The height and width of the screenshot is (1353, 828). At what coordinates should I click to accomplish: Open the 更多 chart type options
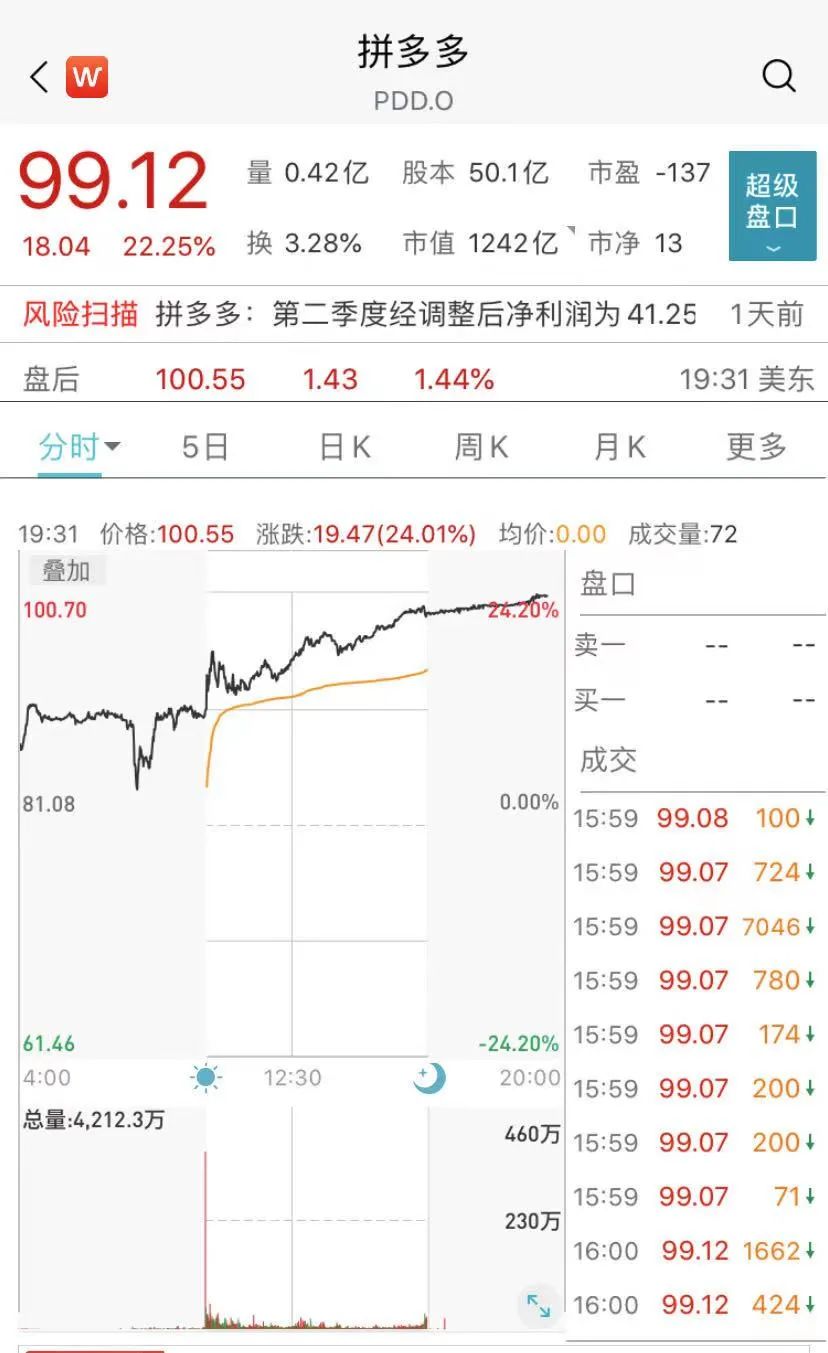pyautogui.click(x=757, y=447)
